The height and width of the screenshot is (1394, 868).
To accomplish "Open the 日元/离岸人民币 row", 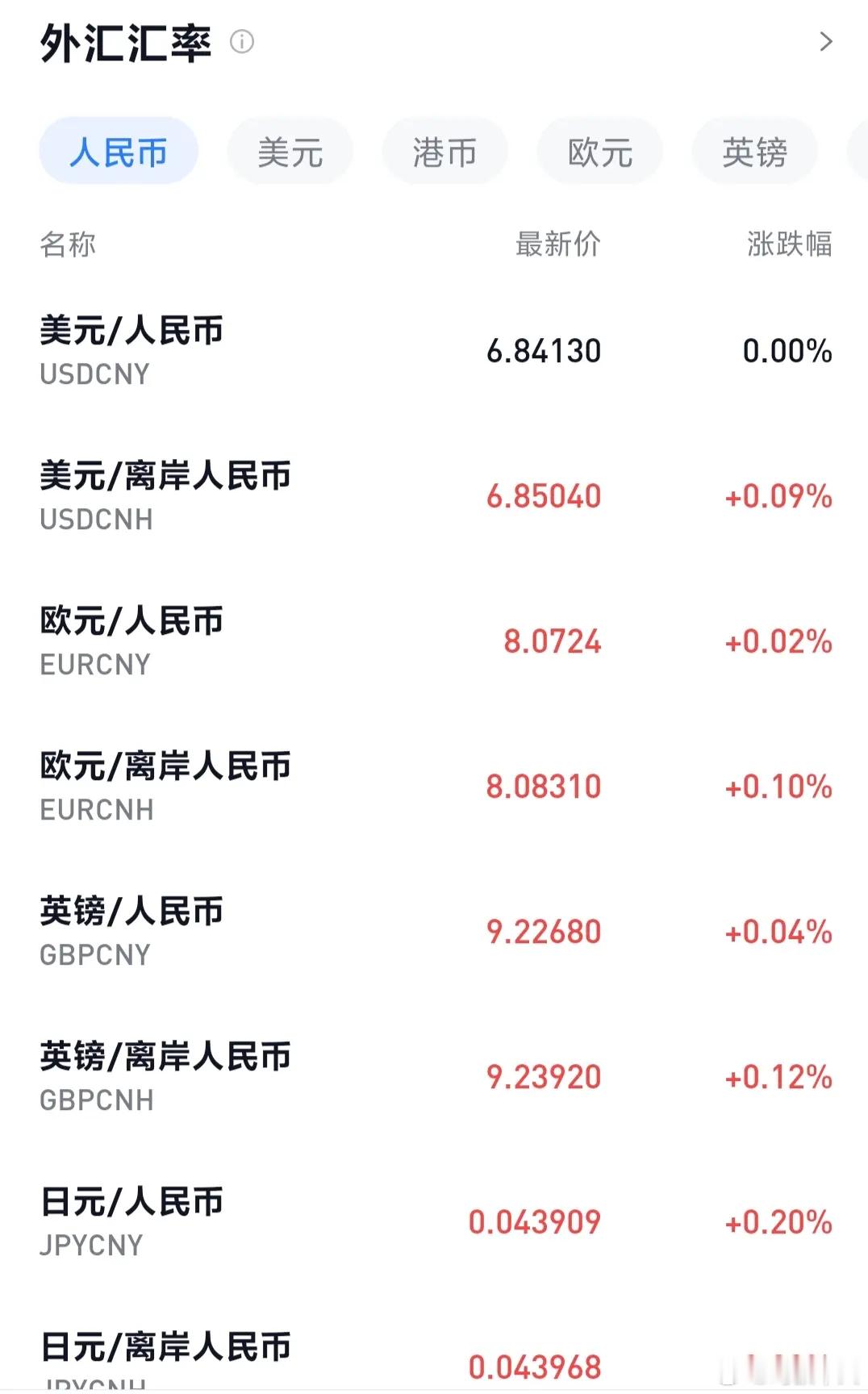I will coord(434,1345).
